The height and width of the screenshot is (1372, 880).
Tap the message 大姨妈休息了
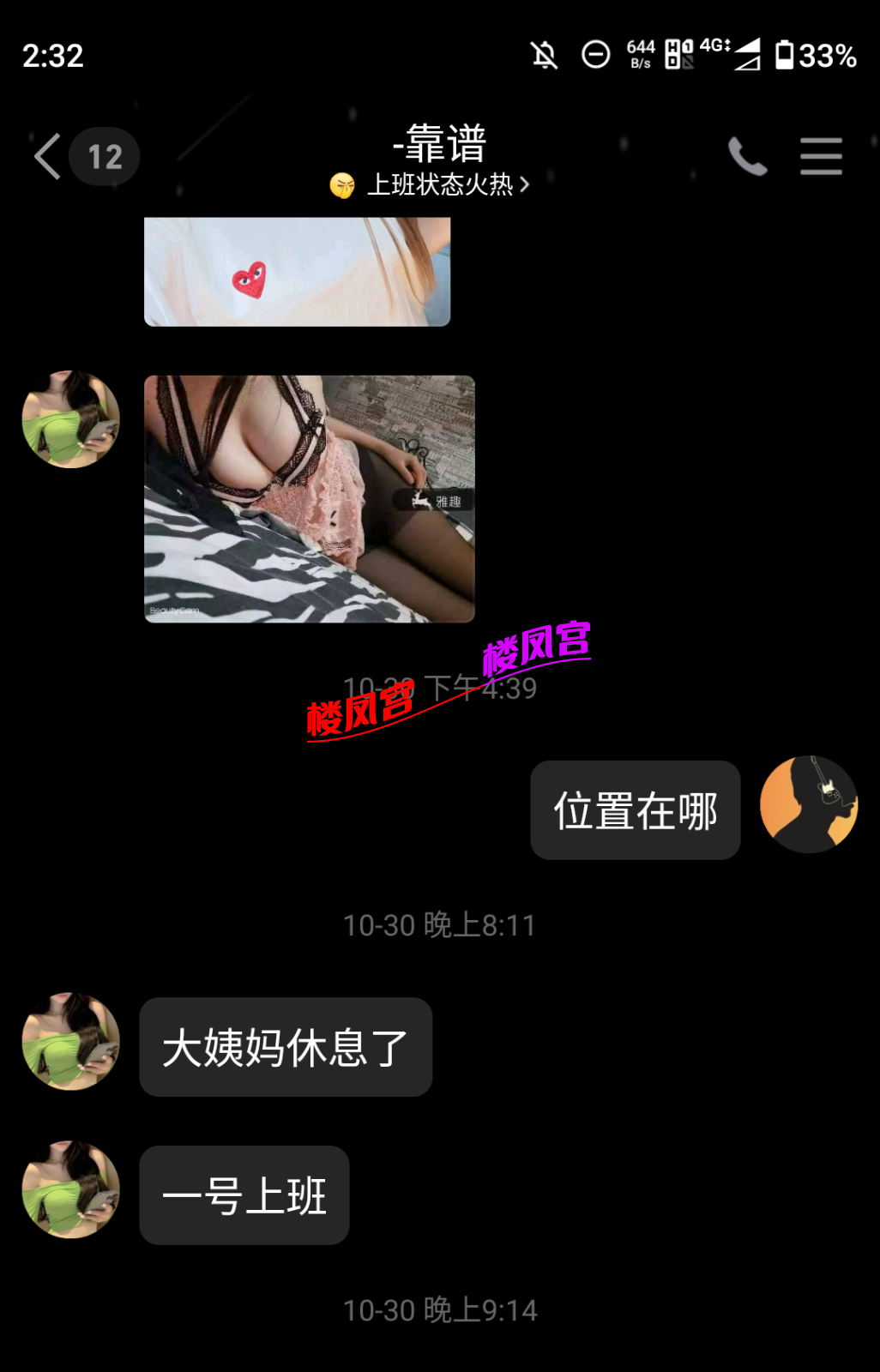(286, 1047)
